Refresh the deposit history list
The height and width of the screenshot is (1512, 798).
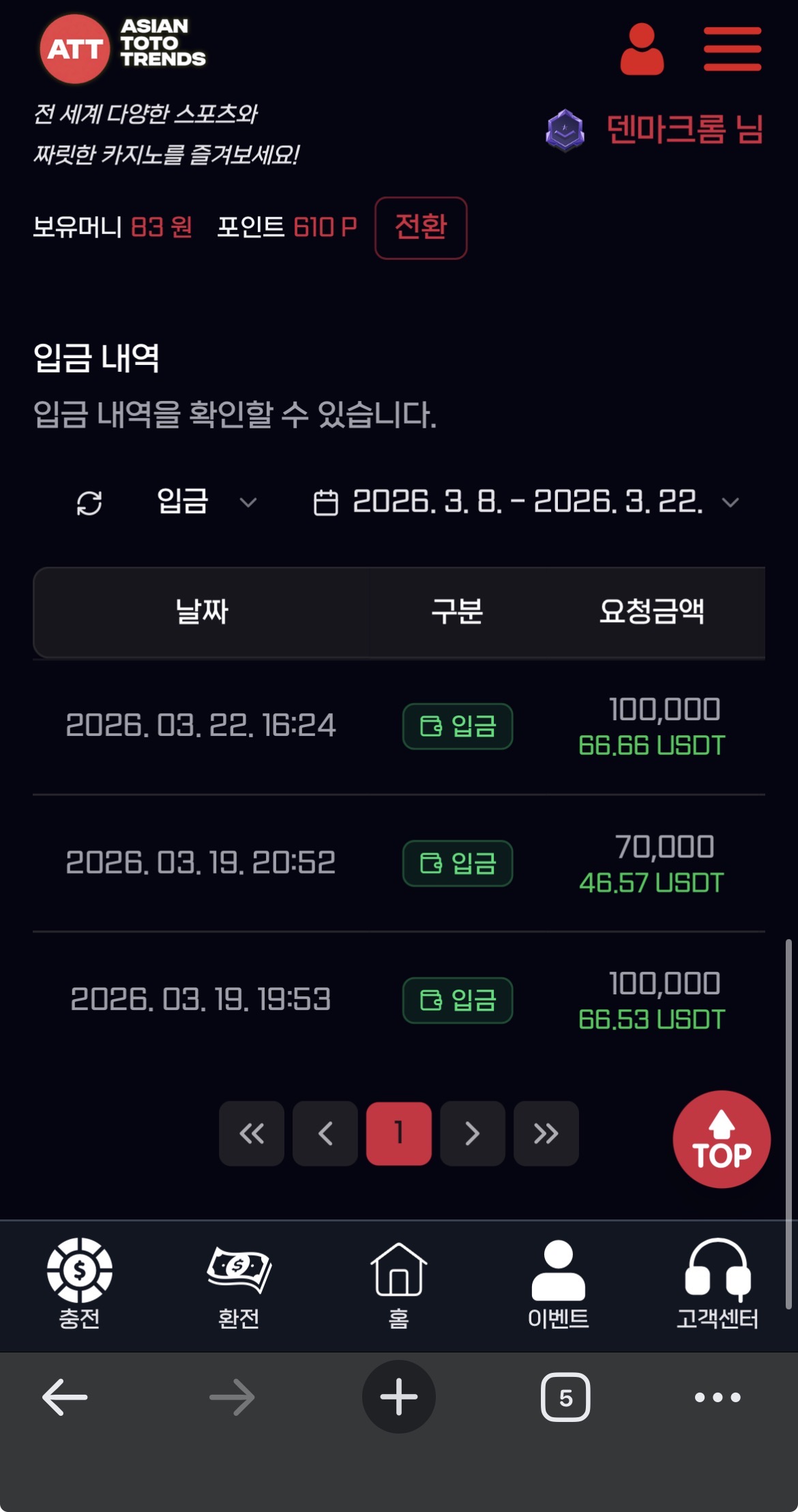pos(89,503)
